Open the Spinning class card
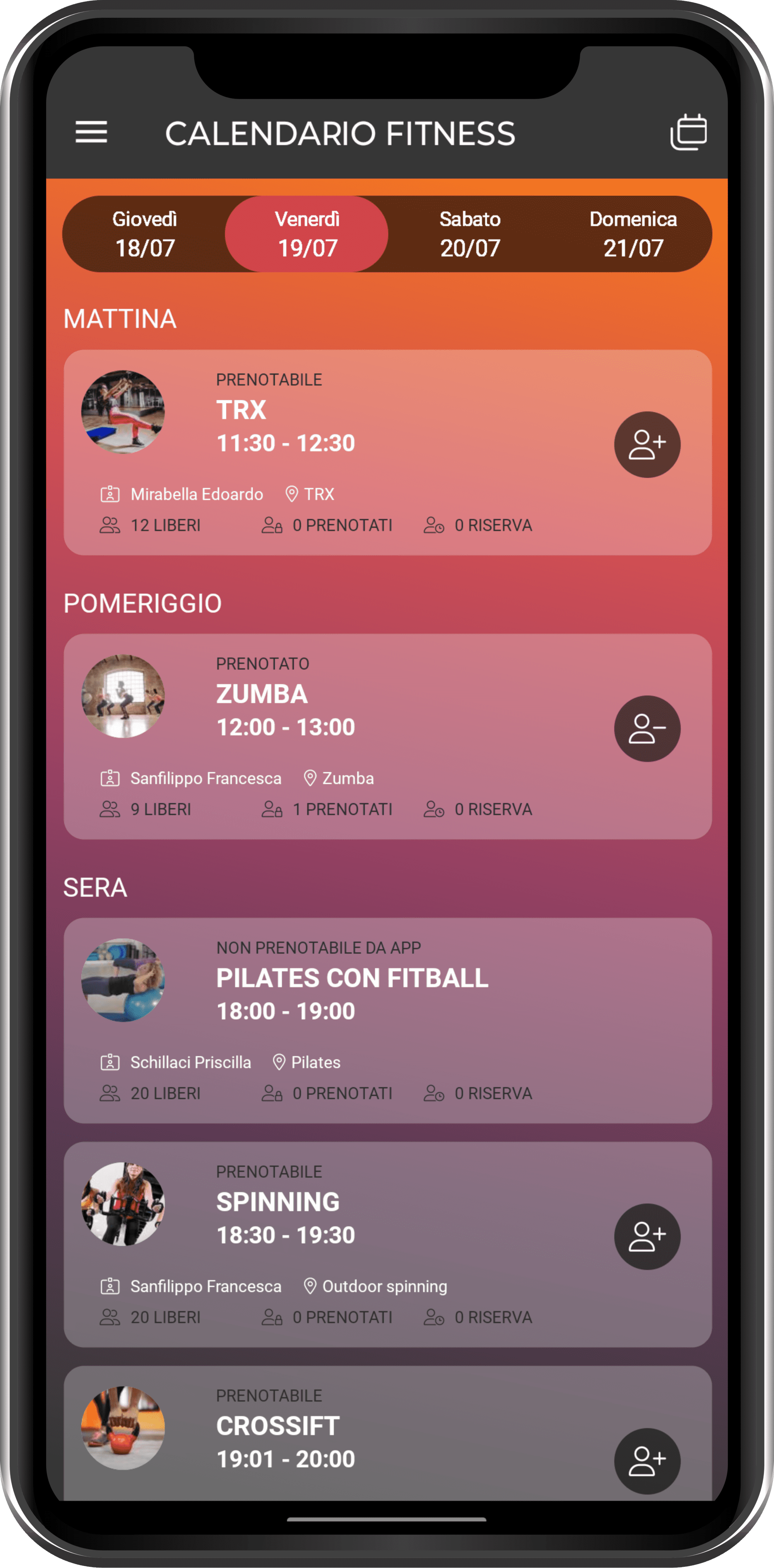This screenshot has width=774, height=1568. tap(387, 1245)
